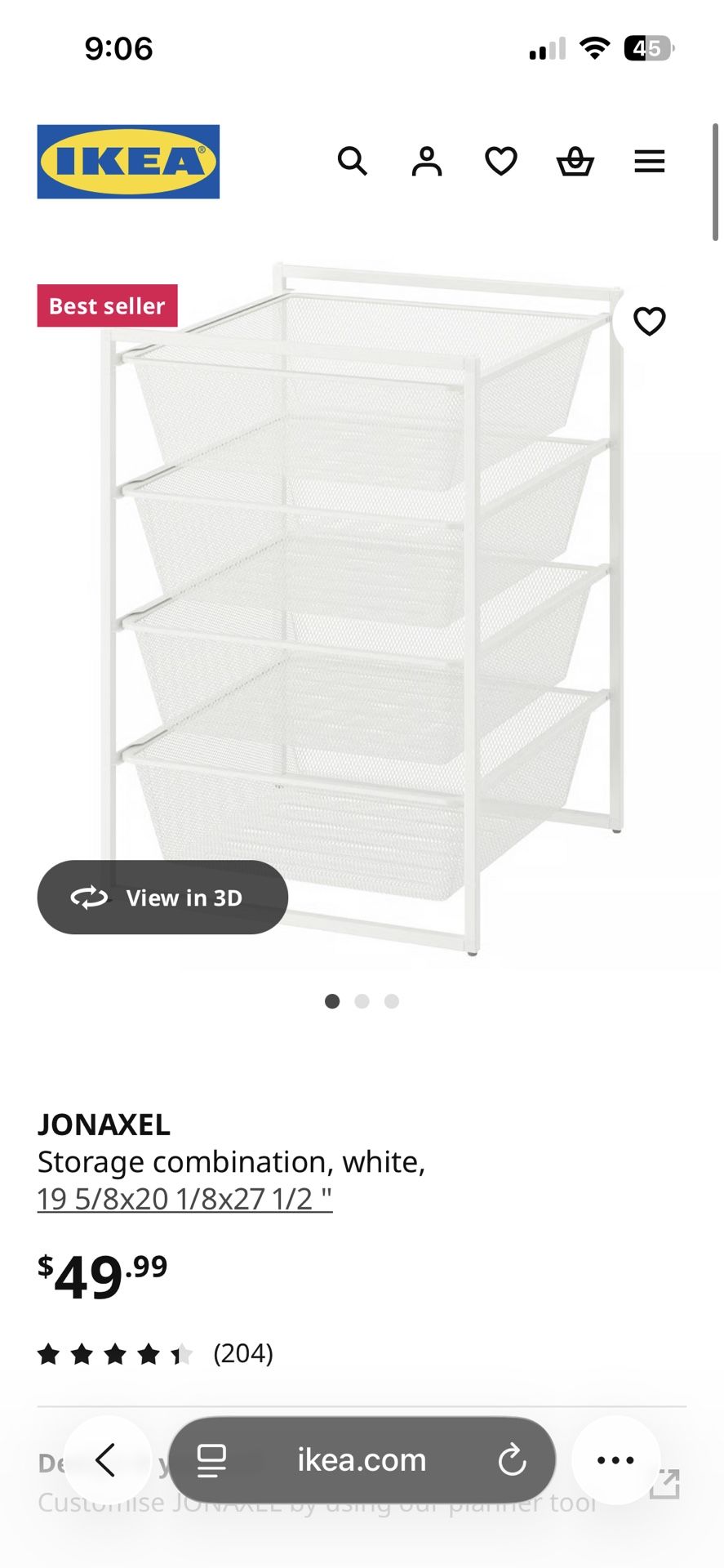Screen dimensions: 724x1568
Task: Open the browser's three-dot more menu
Action: tap(615, 1459)
